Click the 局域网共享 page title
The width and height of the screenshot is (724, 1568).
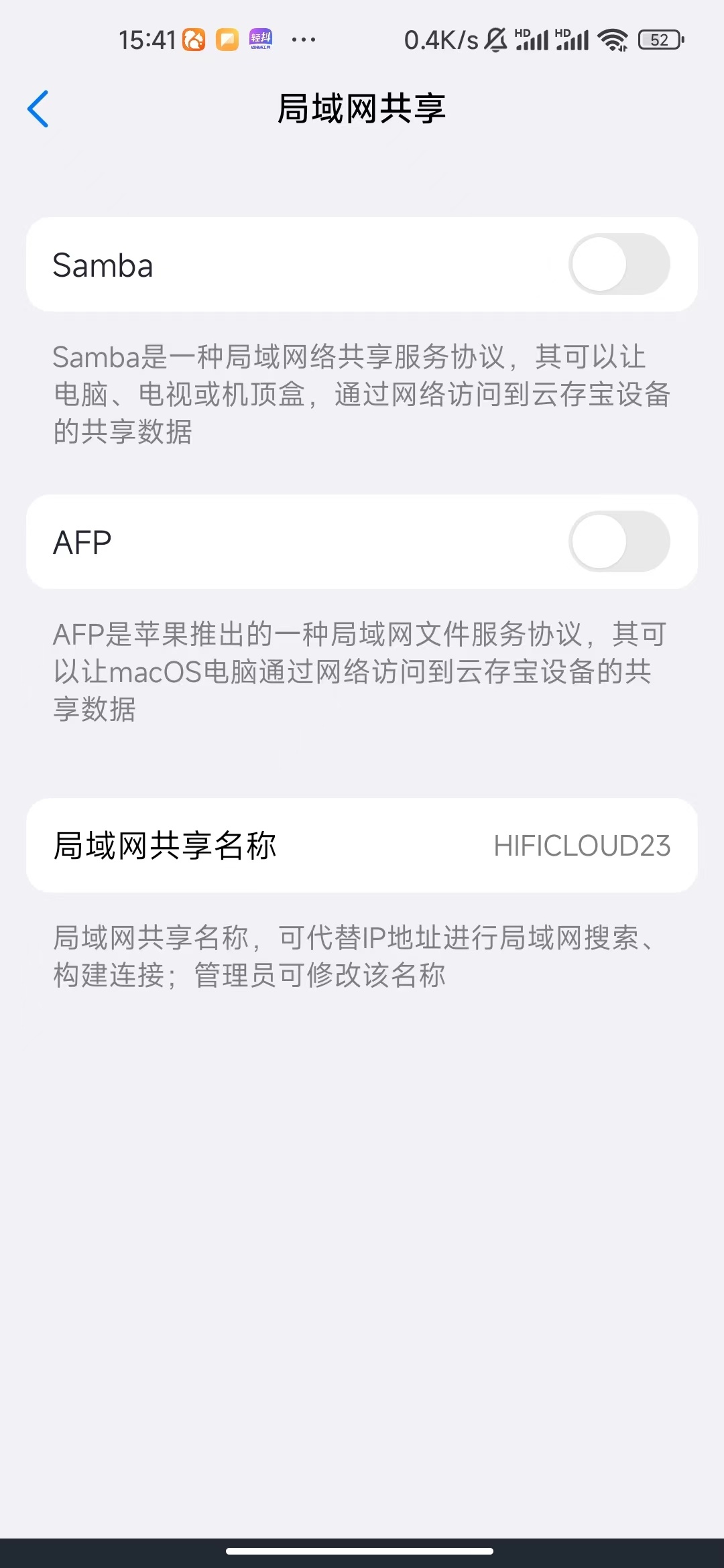[362, 108]
